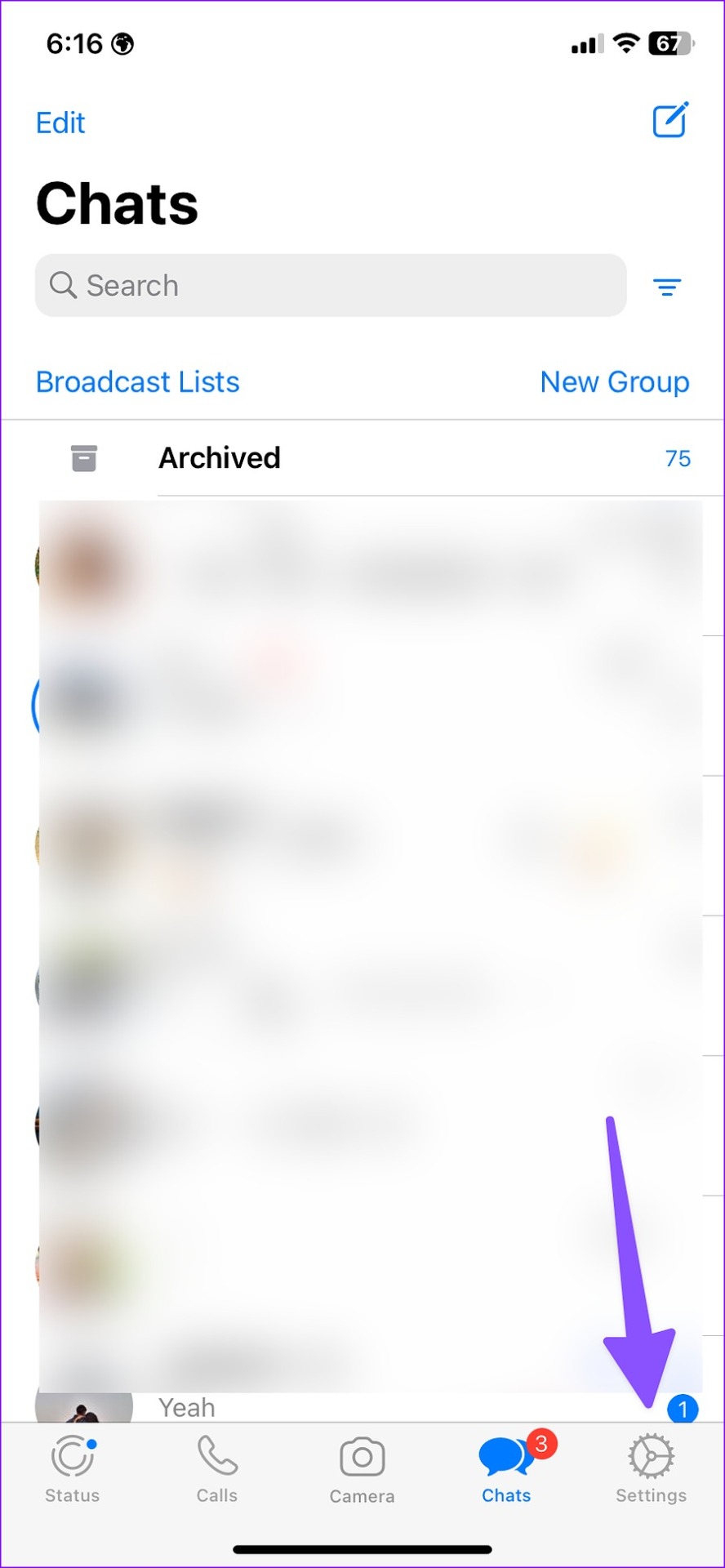Open the Camera tab

pos(362,1469)
